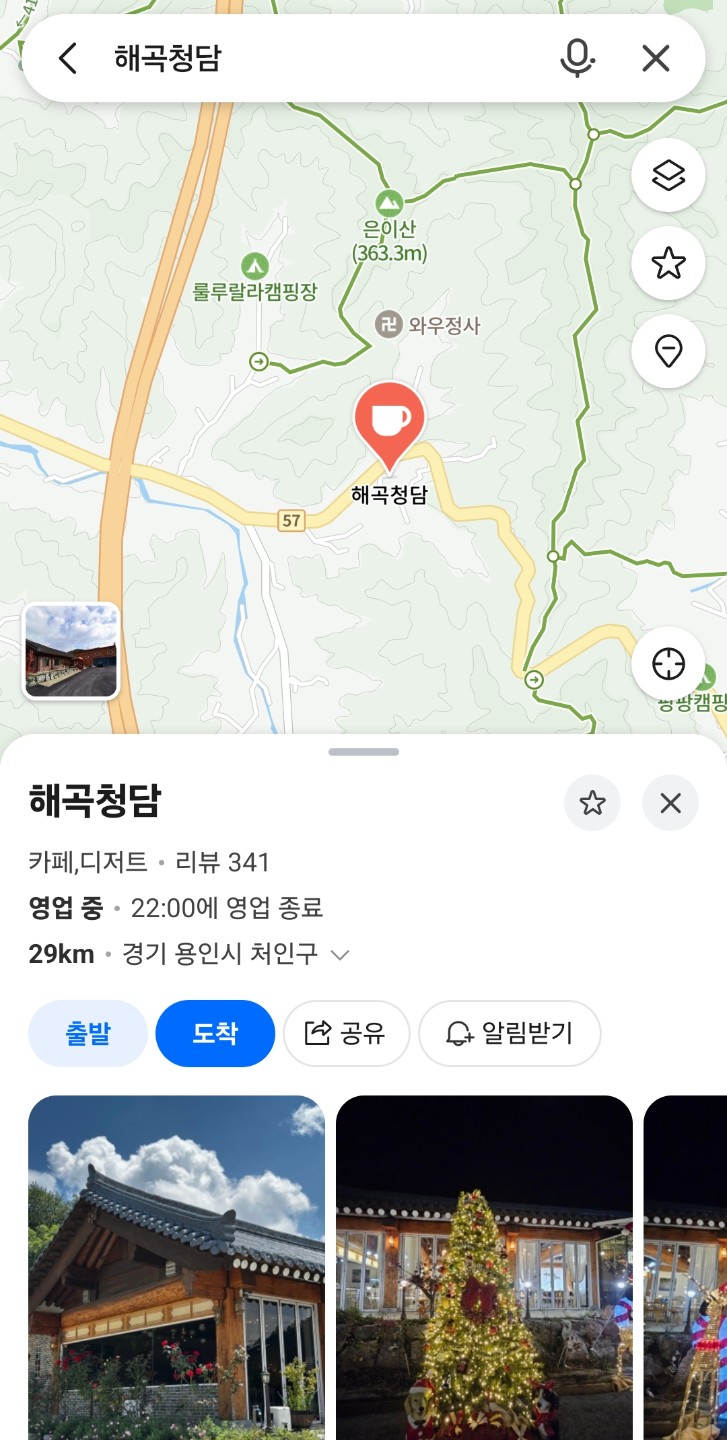Save 해곡청담 to favorites
The height and width of the screenshot is (1440, 727).
[592, 803]
